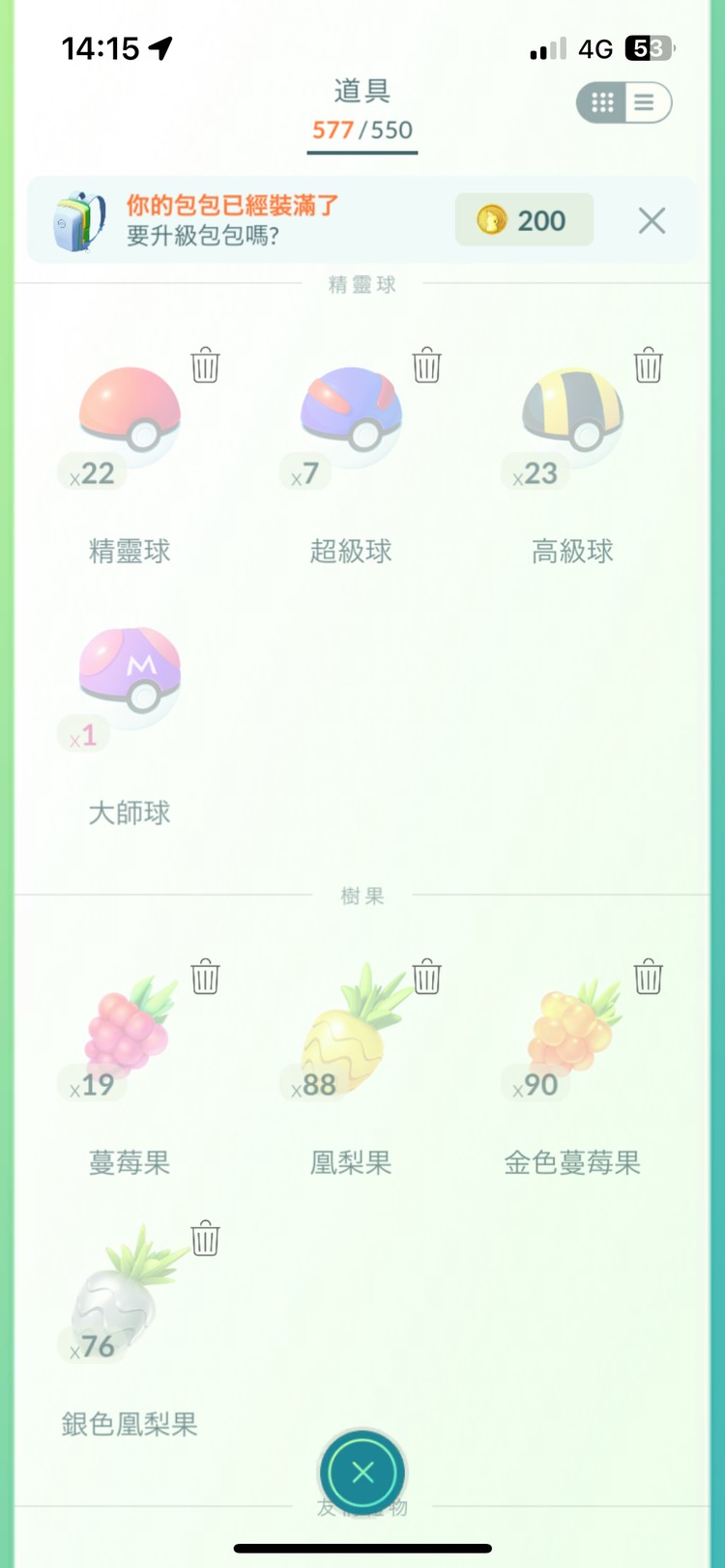Close the items bag screen
Screen dimensions: 725x1568
coord(362,1471)
